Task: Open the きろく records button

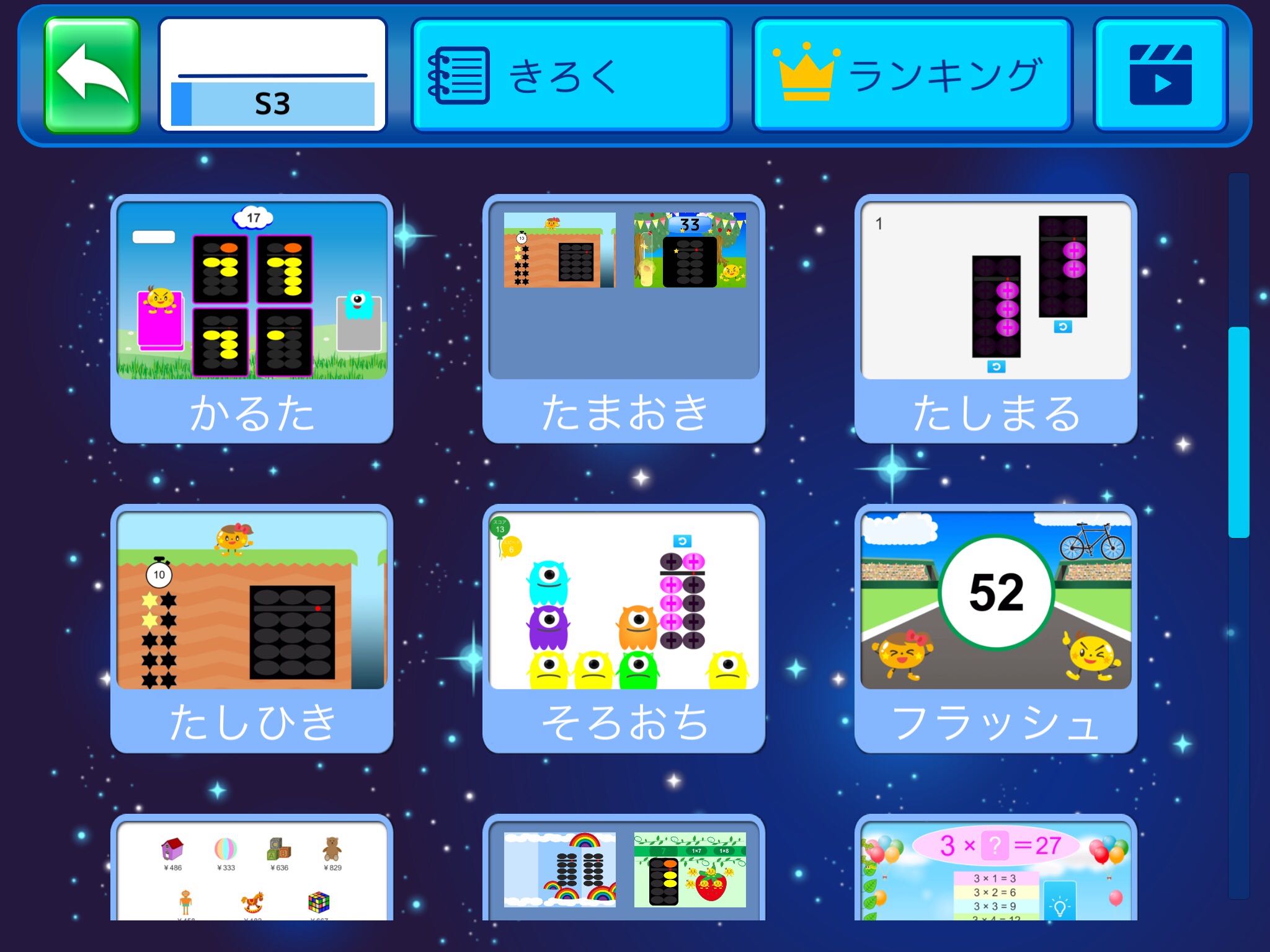Action: 571,75
